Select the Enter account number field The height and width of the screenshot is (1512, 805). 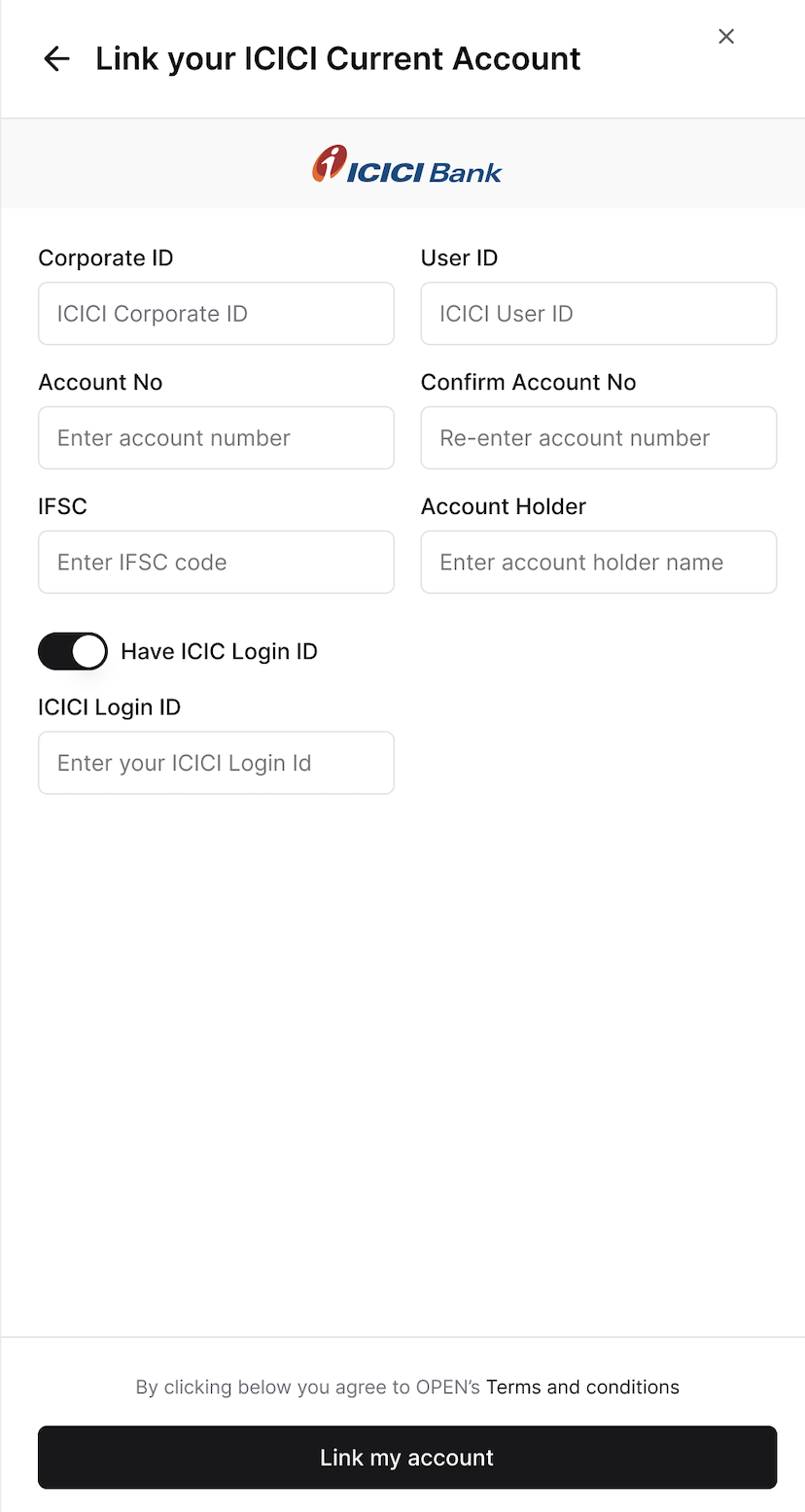[216, 438]
